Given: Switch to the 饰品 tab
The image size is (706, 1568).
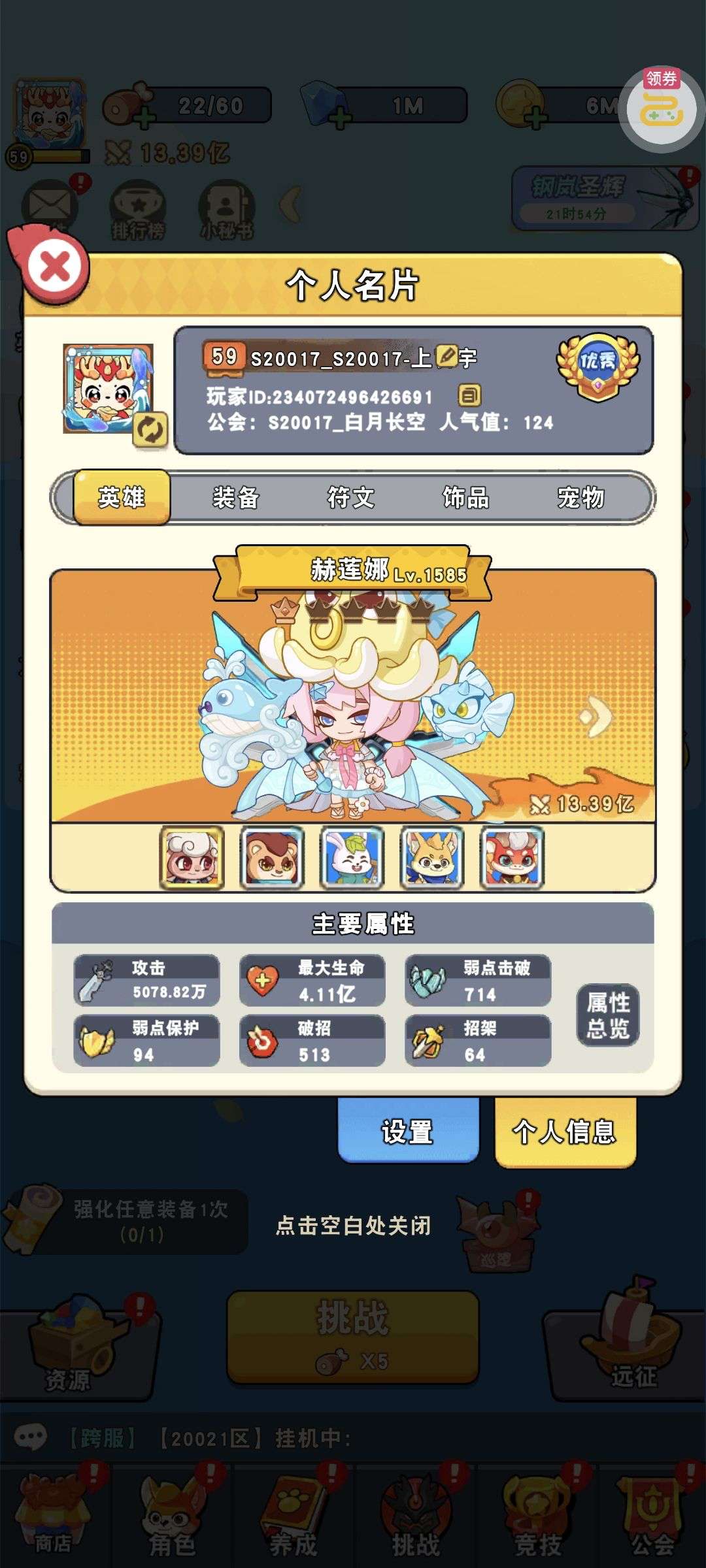Looking at the screenshot, I should 465,498.
